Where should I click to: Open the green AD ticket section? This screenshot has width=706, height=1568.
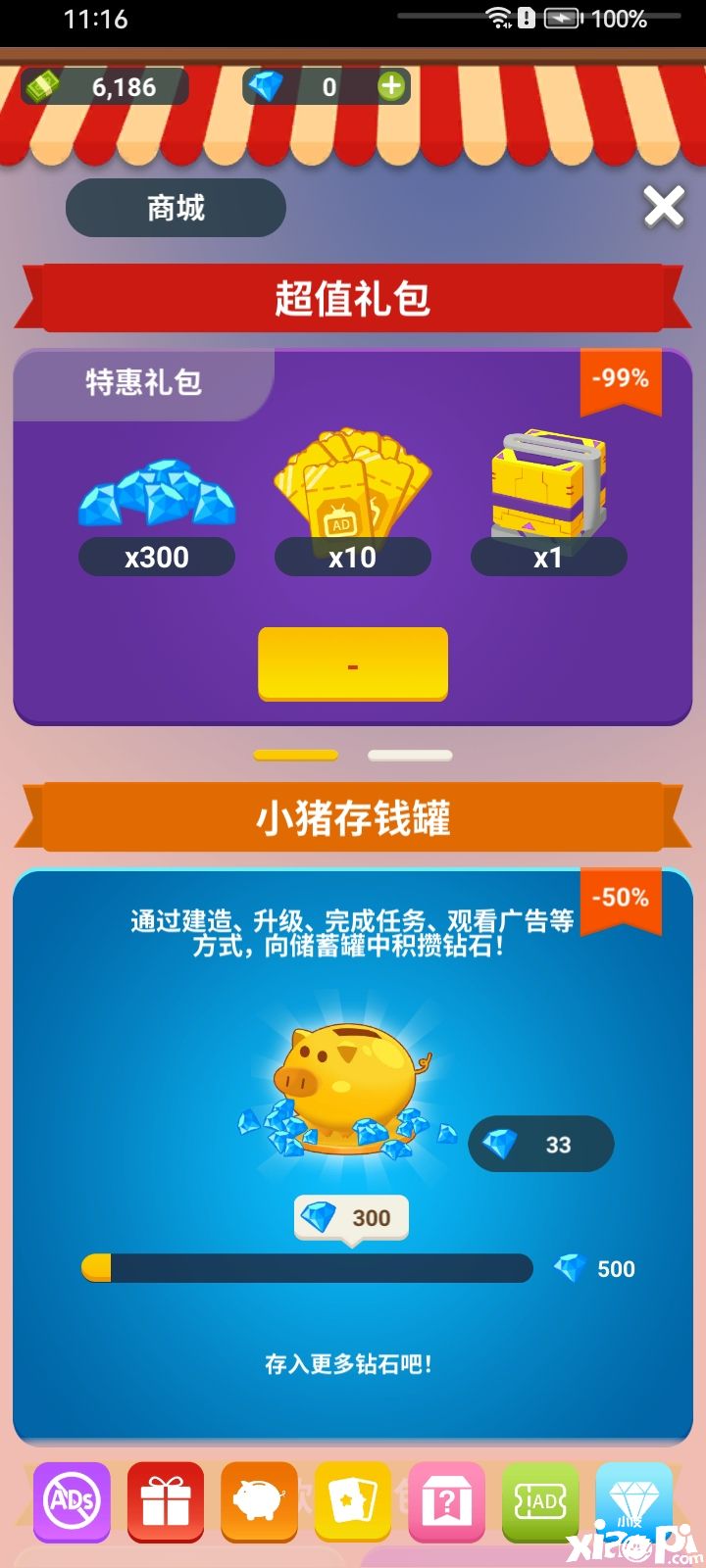click(540, 1501)
